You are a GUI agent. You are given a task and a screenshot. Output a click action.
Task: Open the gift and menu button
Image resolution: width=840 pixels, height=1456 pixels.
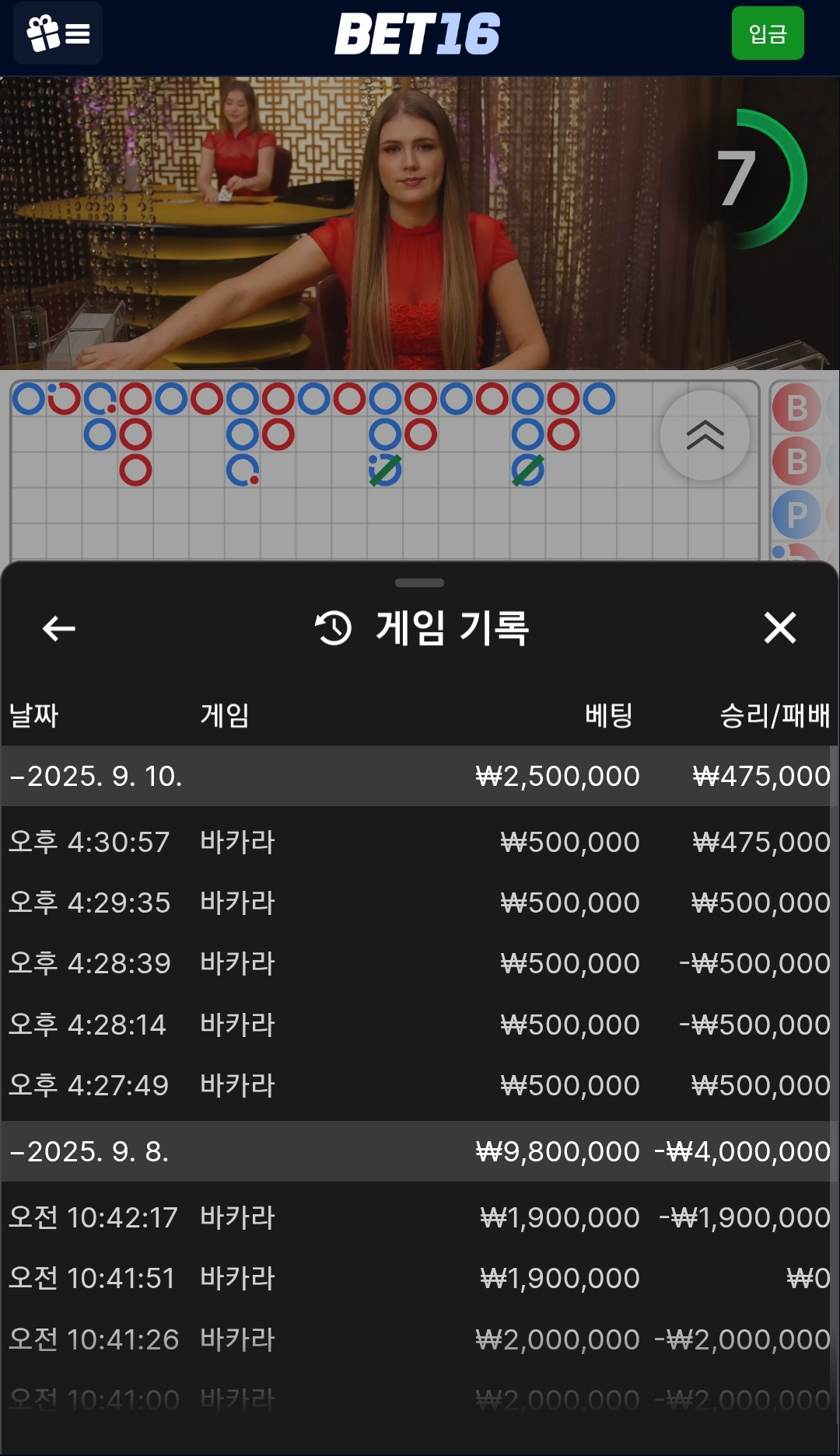pos(58,33)
